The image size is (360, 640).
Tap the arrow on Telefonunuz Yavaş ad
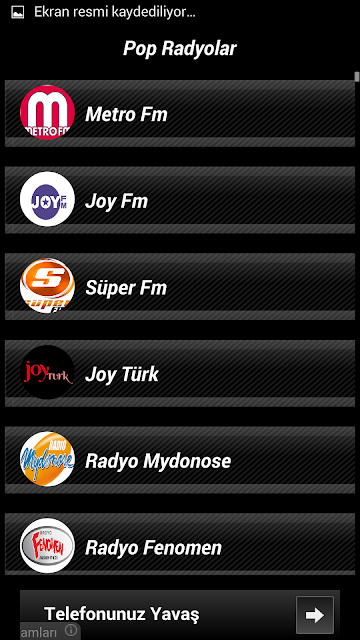315,615
